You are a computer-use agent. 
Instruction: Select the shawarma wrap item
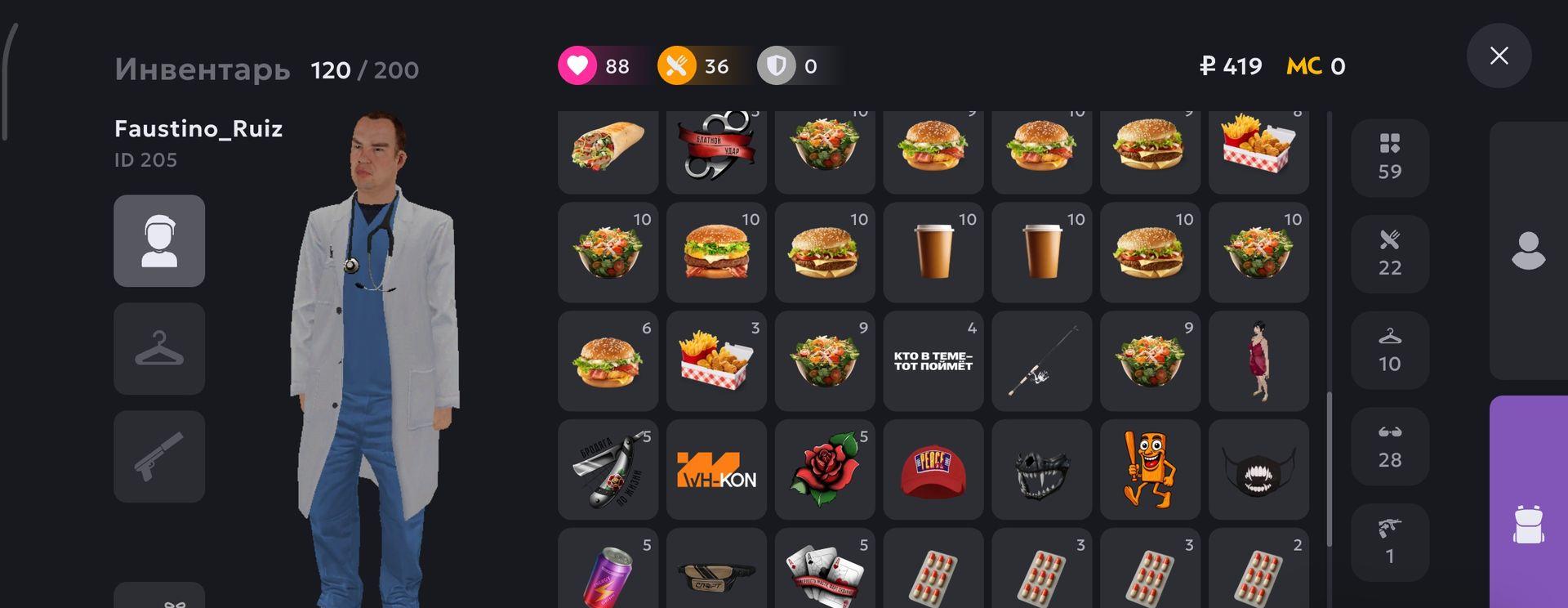click(608, 147)
